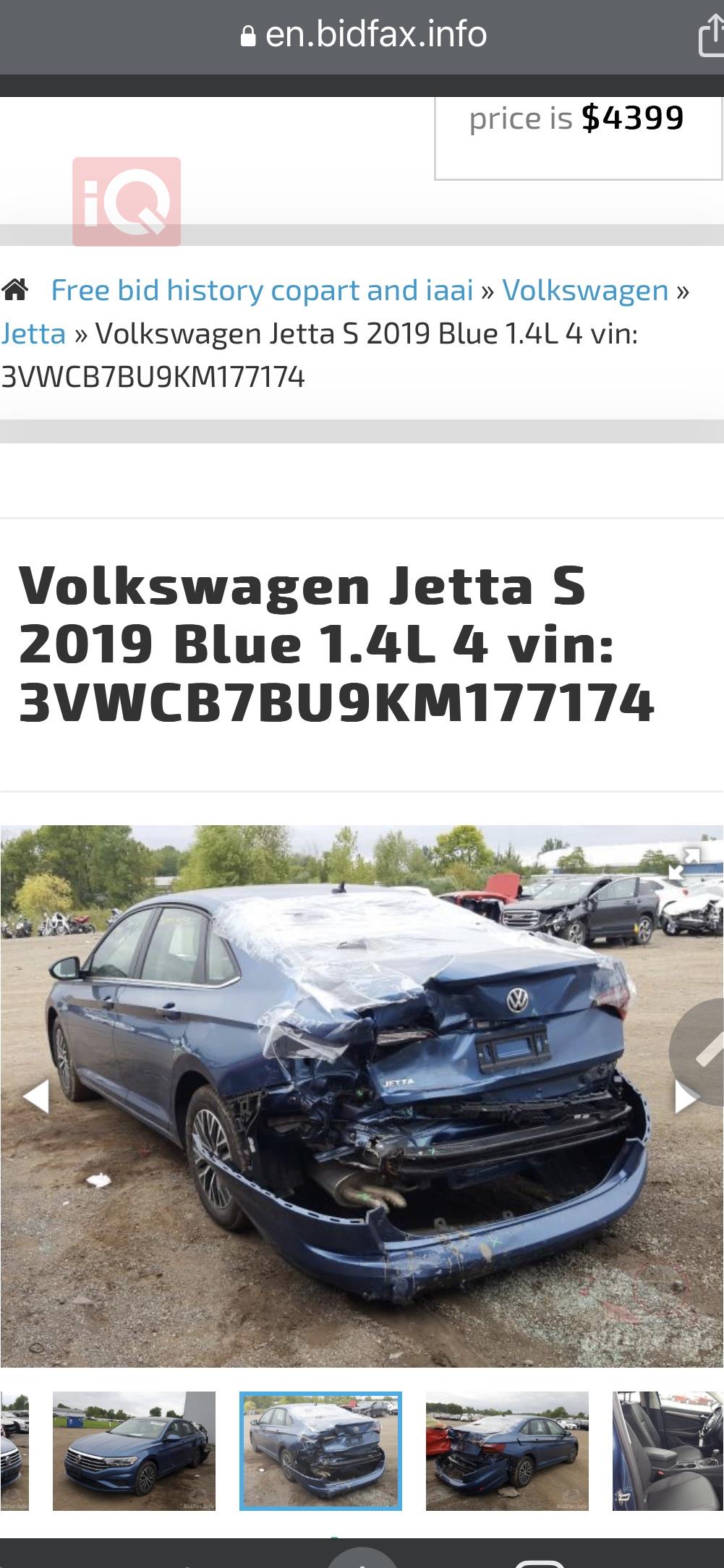Image resolution: width=724 pixels, height=1568 pixels.
Task: Show the next car photo
Action: [686, 1096]
